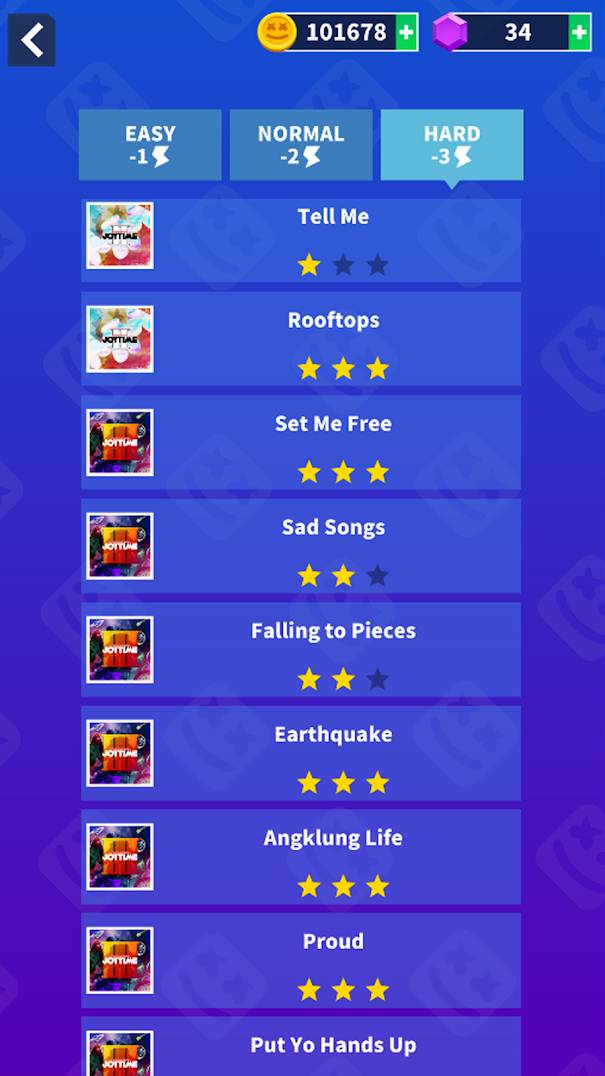605x1076 pixels.
Task: Buy more purple gems via plus
Action: coord(580,32)
